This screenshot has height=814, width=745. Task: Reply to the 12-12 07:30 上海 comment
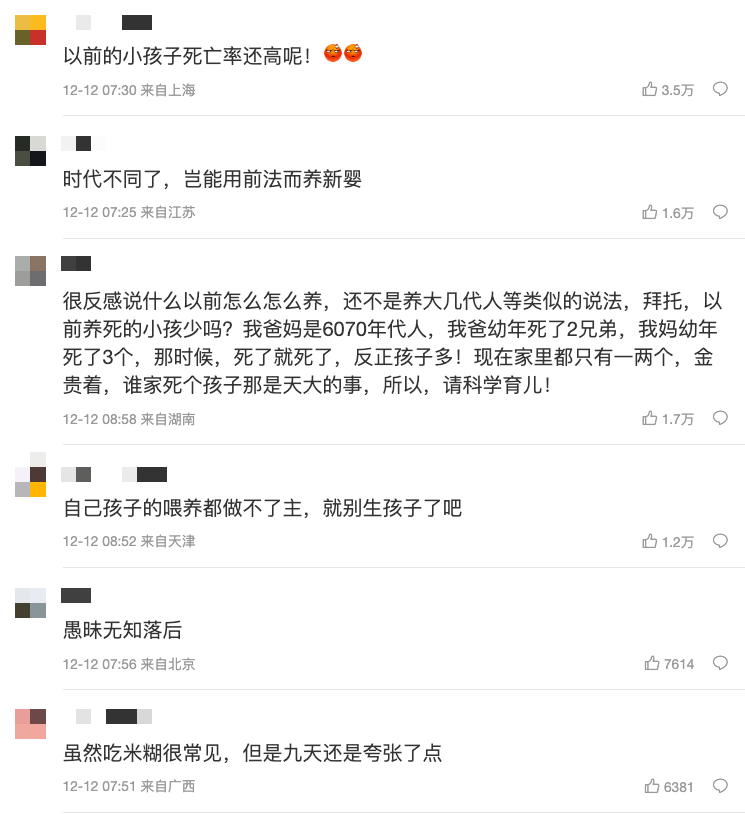coord(720,90)
